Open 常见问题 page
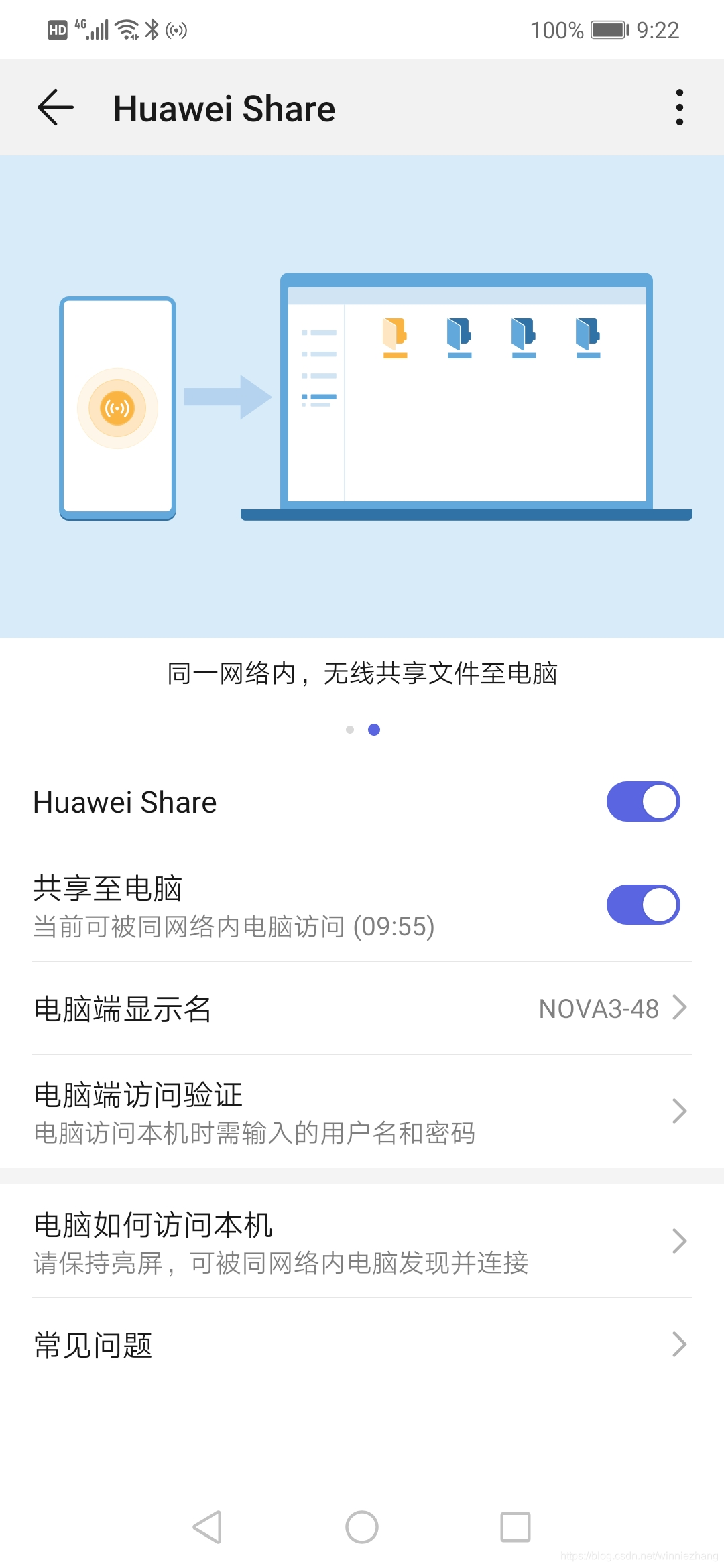Image resolution: width=724 pixels, height=1568 pixels. [362, 1345]
